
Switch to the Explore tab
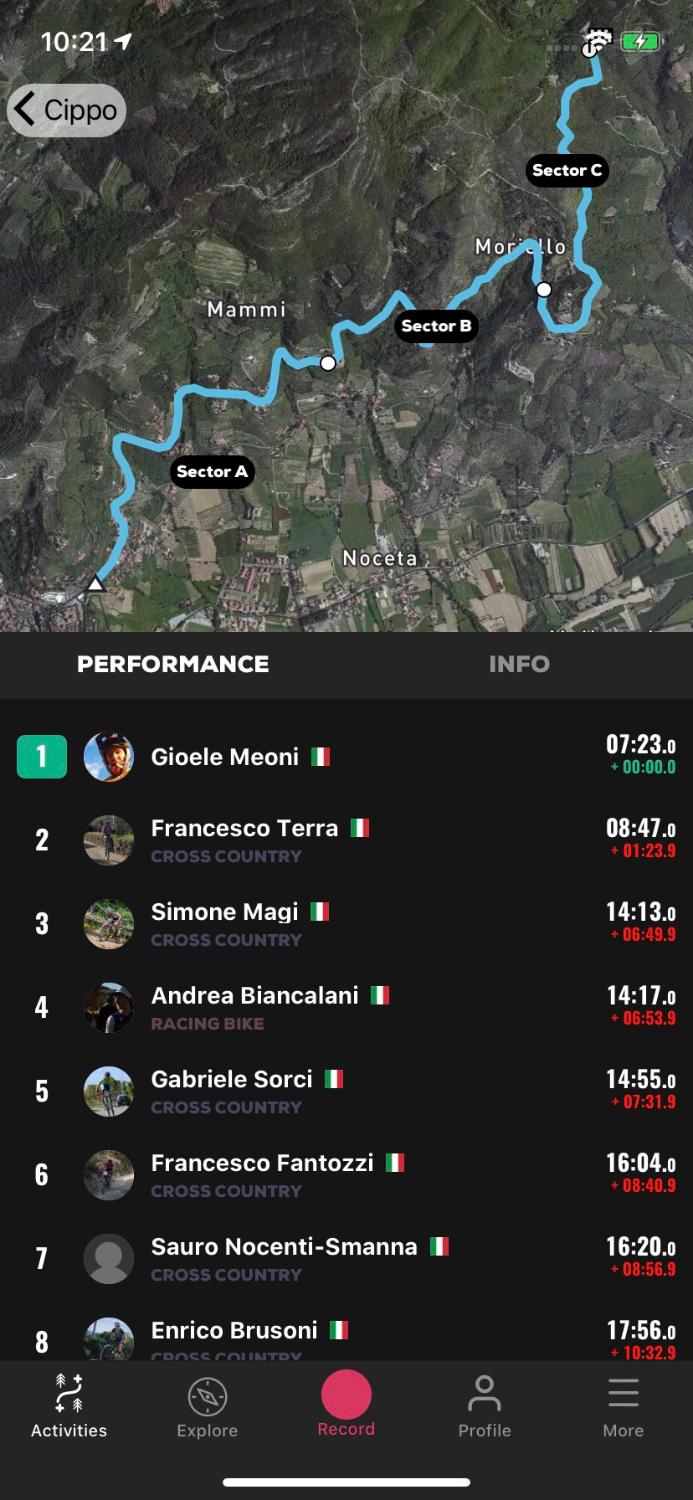[x=207, y=1405]
